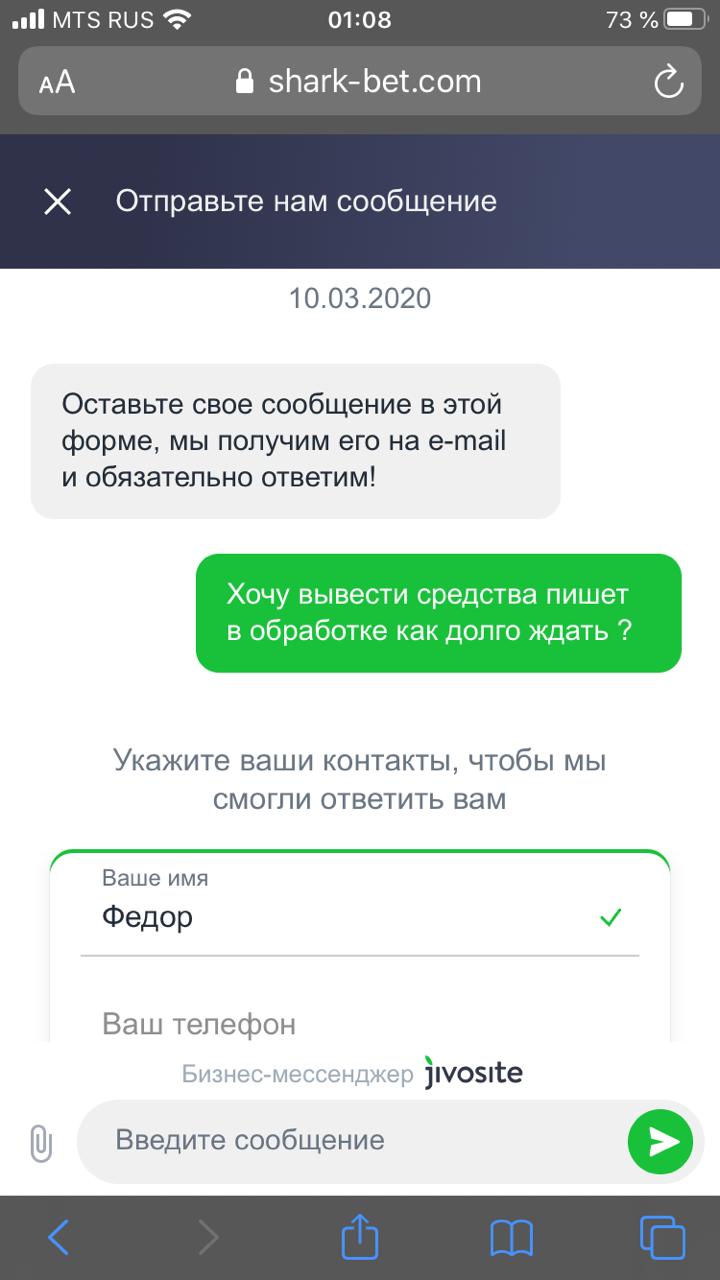
Task: Tap the shark-bet.com address bar
Action: pos(360,82)
